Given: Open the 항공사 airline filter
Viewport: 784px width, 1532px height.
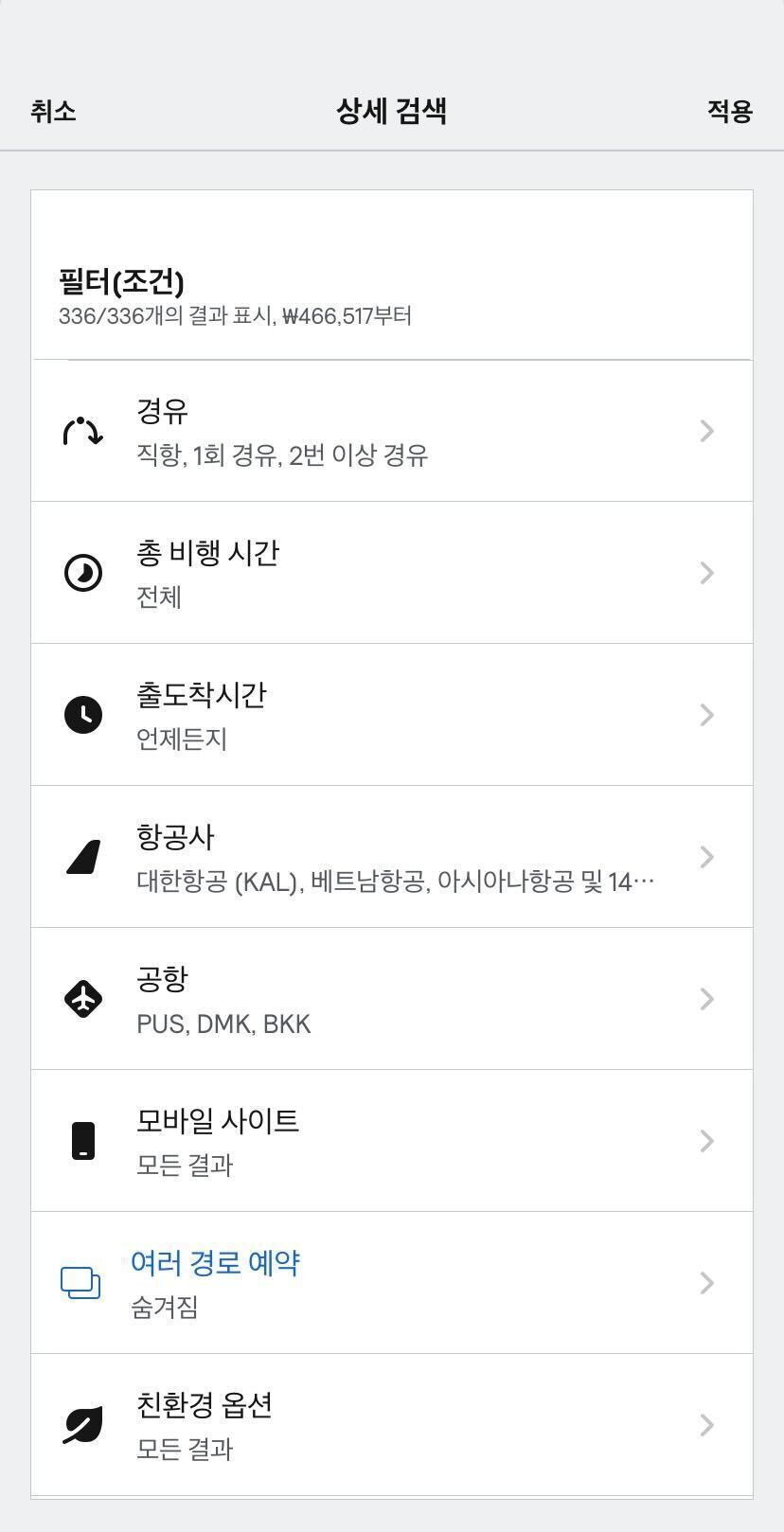Looking at the screenshot, I should (392, 858).
